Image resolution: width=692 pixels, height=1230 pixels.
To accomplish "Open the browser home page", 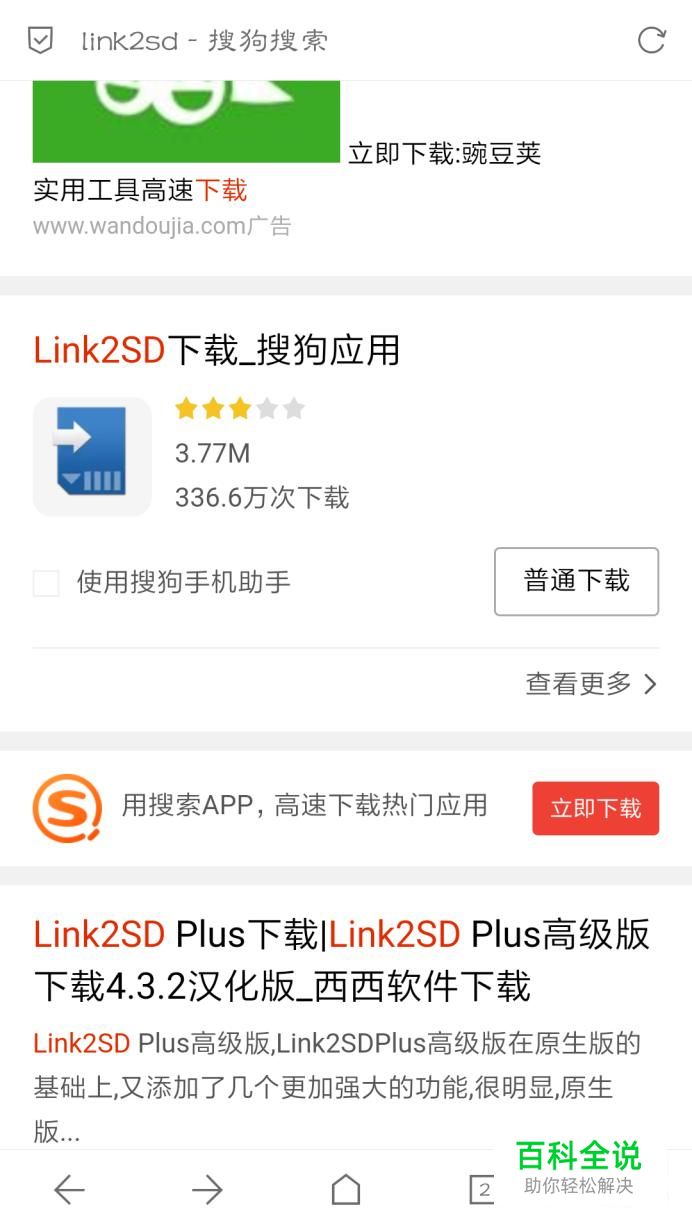I will (345, 1189).
